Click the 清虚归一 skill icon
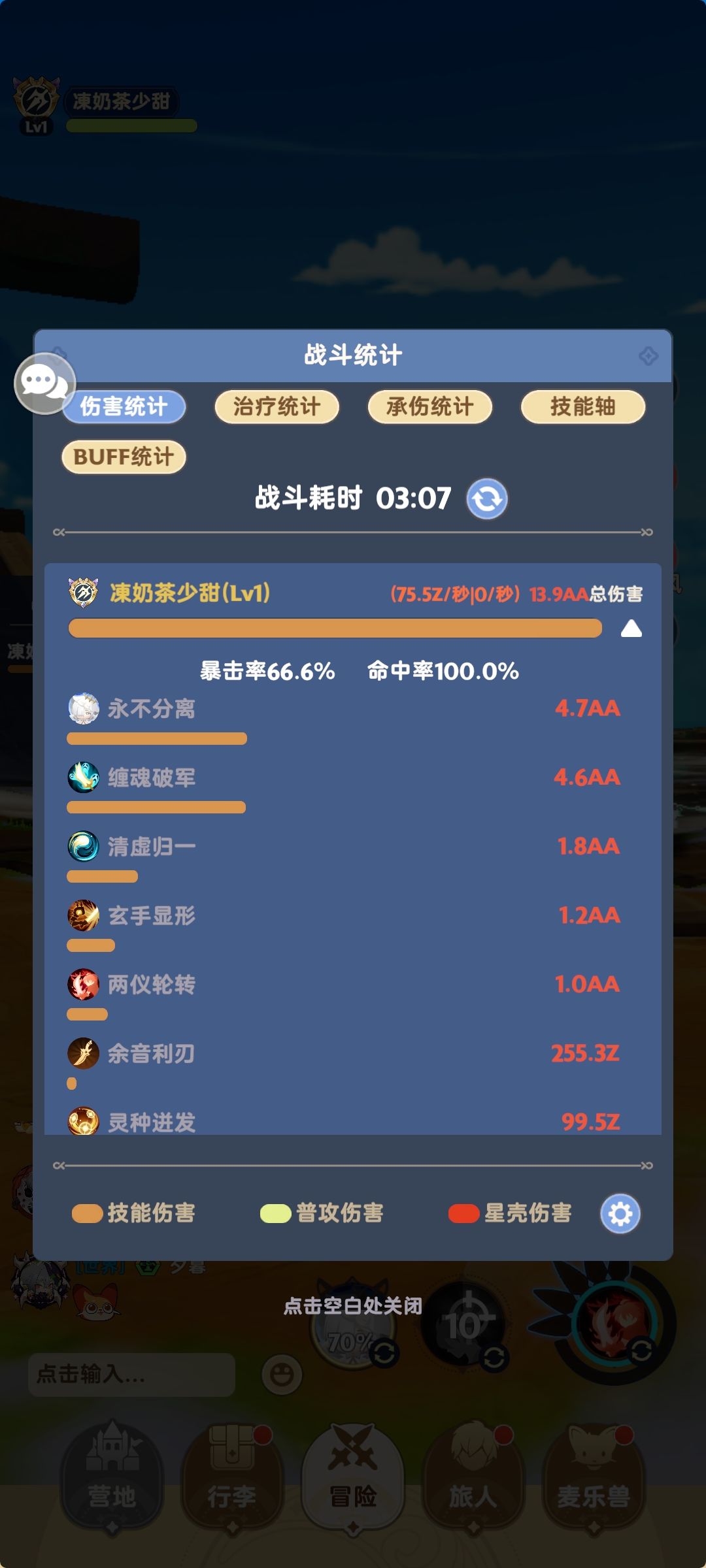This screenshot has height=1568, width=706. [x=84, y=847]
